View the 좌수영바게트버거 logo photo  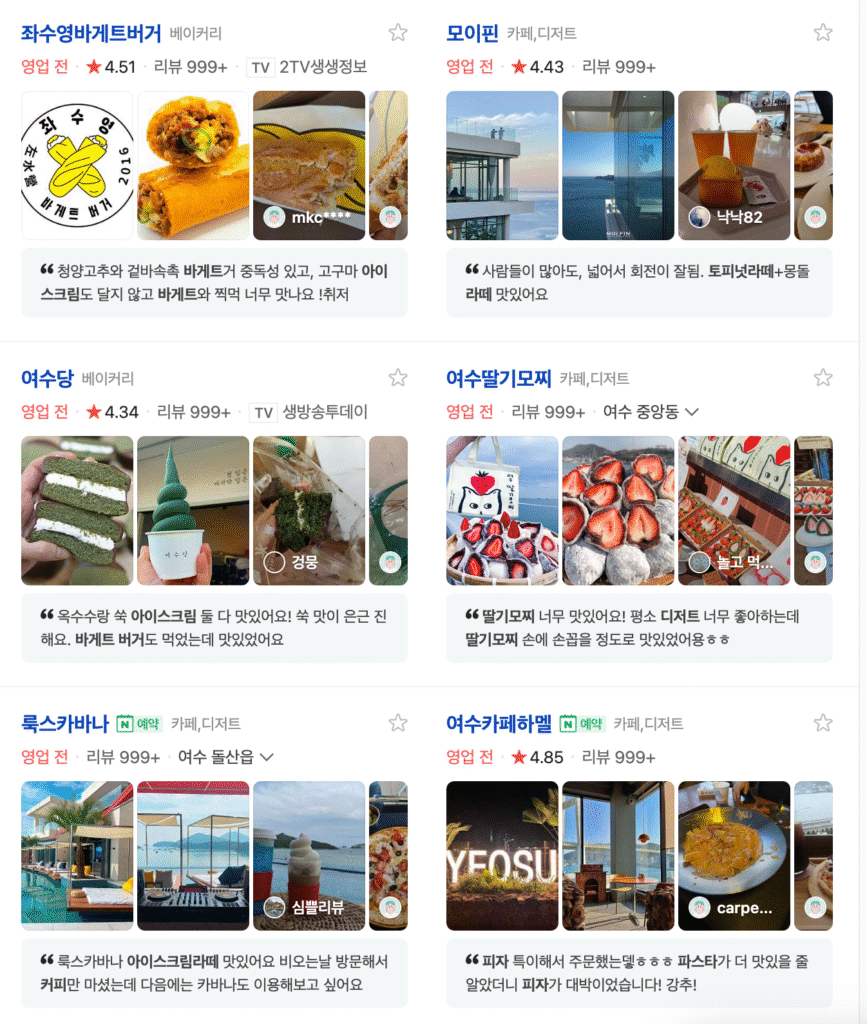coord(77,166)
